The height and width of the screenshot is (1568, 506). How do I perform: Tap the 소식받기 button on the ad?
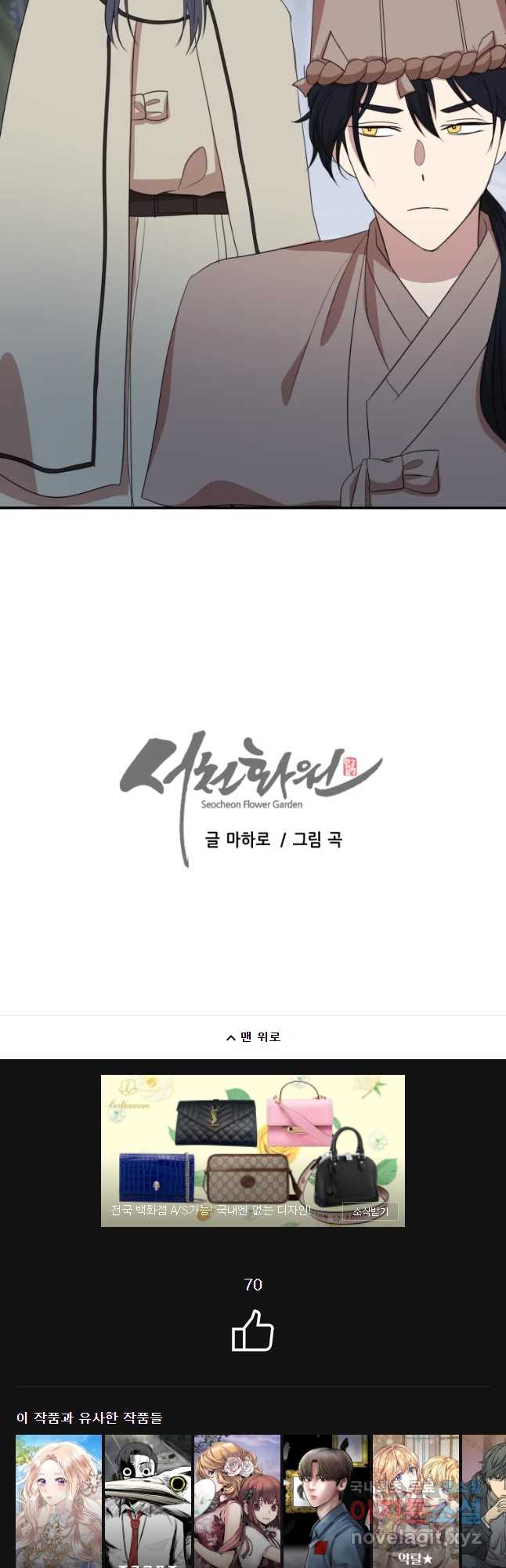pyautogui.click(x=370, y=1211)
